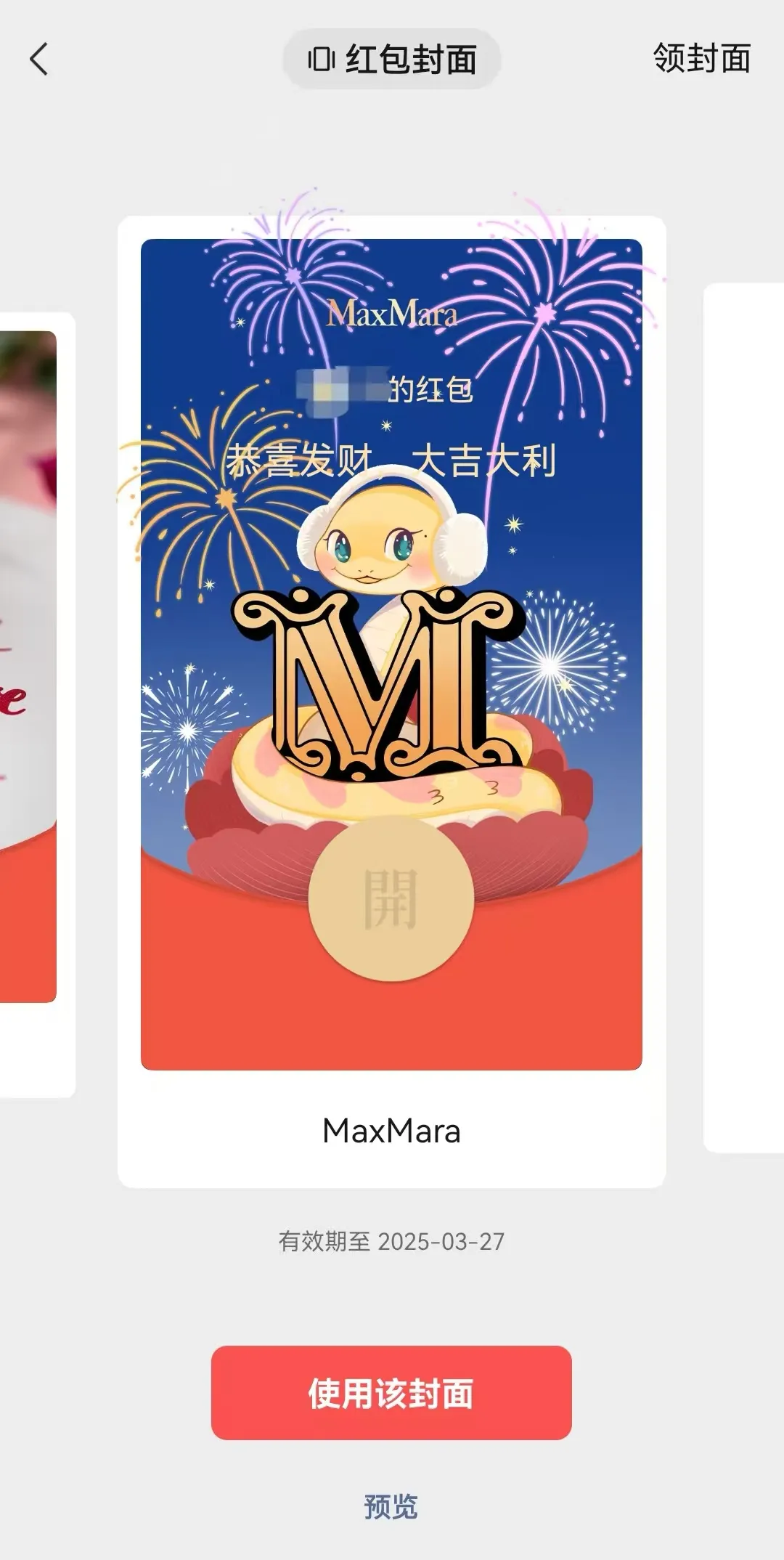Tap 使用该封面 to apply this cover
784x1560 pixels.
[391, 1393]
